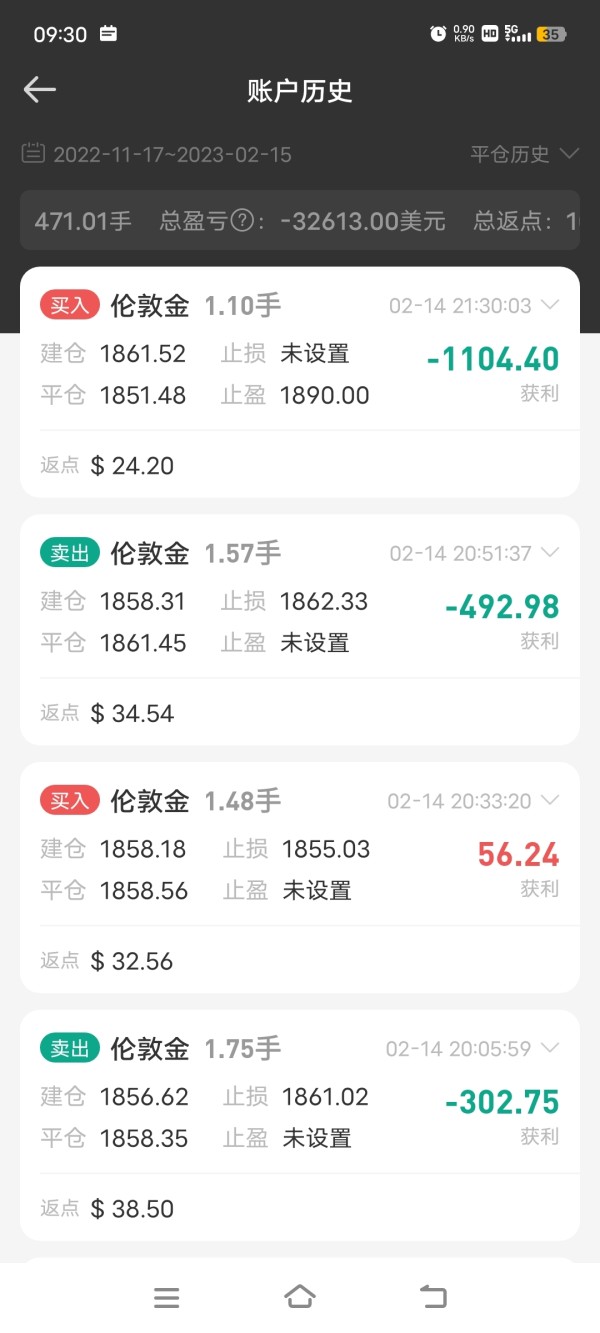Screen dimensions: 600x1333
Task: Expand the 02-14 20:33:20 trade
Action: click(x=549, y=800)
